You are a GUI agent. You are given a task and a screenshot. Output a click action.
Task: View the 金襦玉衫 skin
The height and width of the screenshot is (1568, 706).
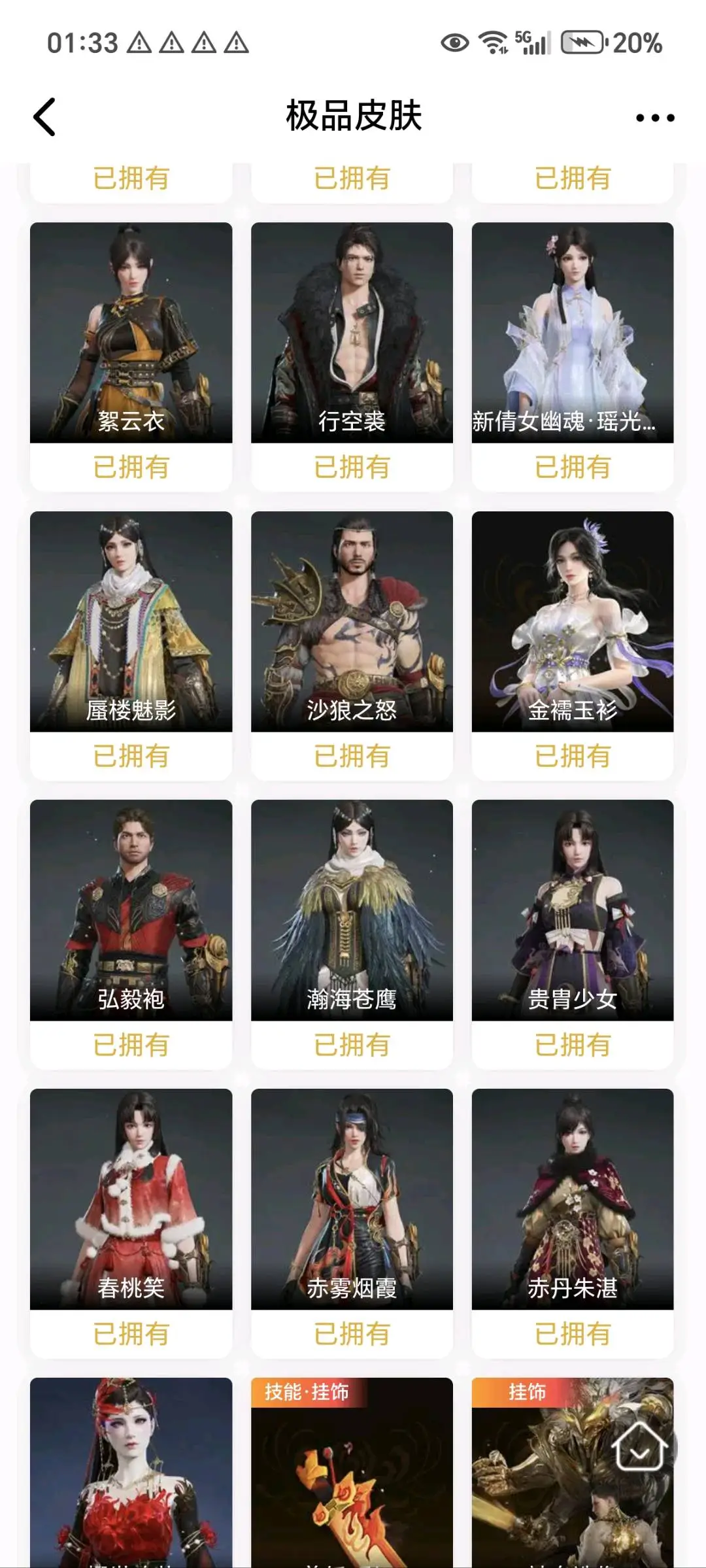click(573, 645)
